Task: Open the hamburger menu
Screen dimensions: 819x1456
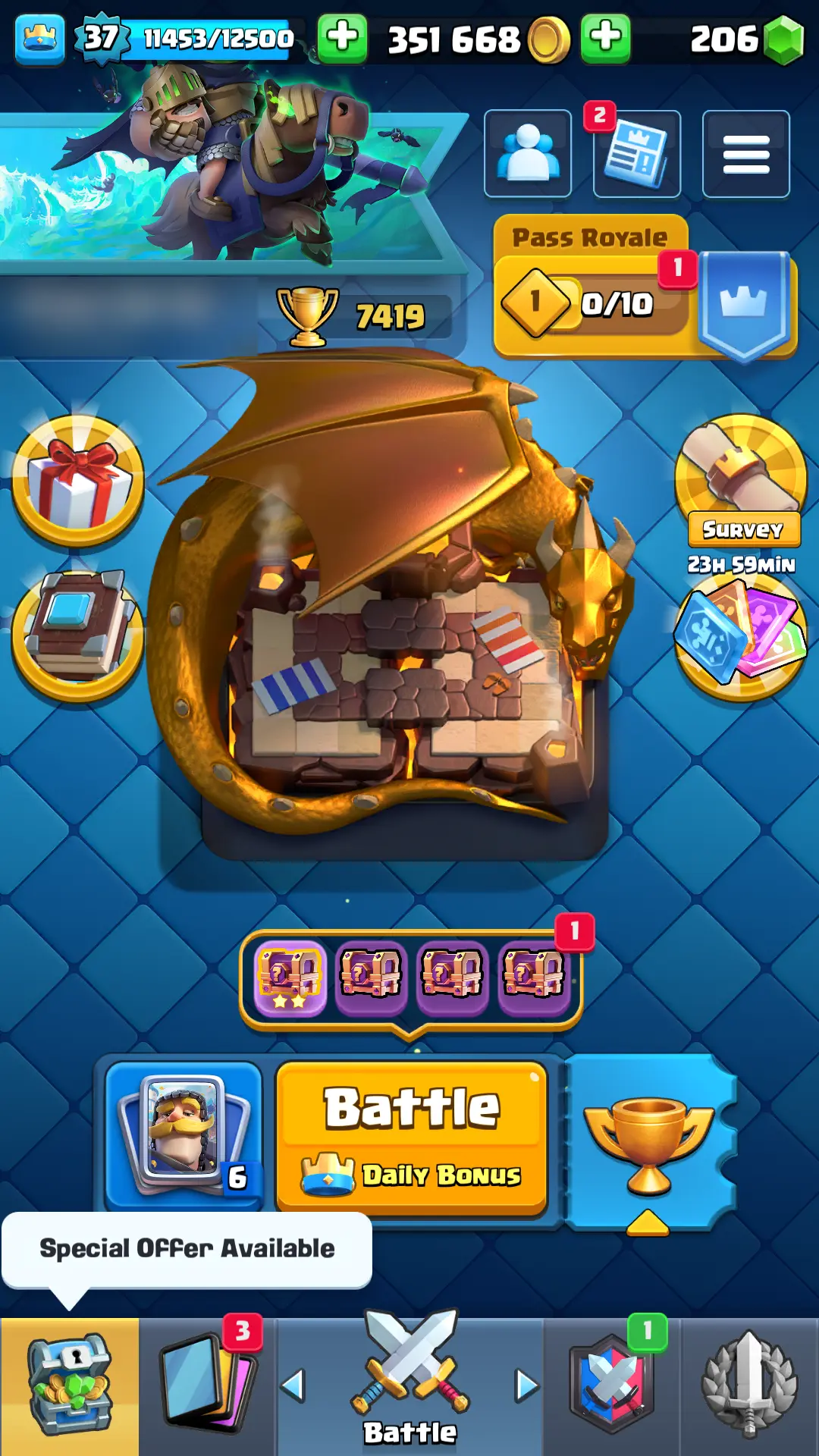Action: click(746, 154)
